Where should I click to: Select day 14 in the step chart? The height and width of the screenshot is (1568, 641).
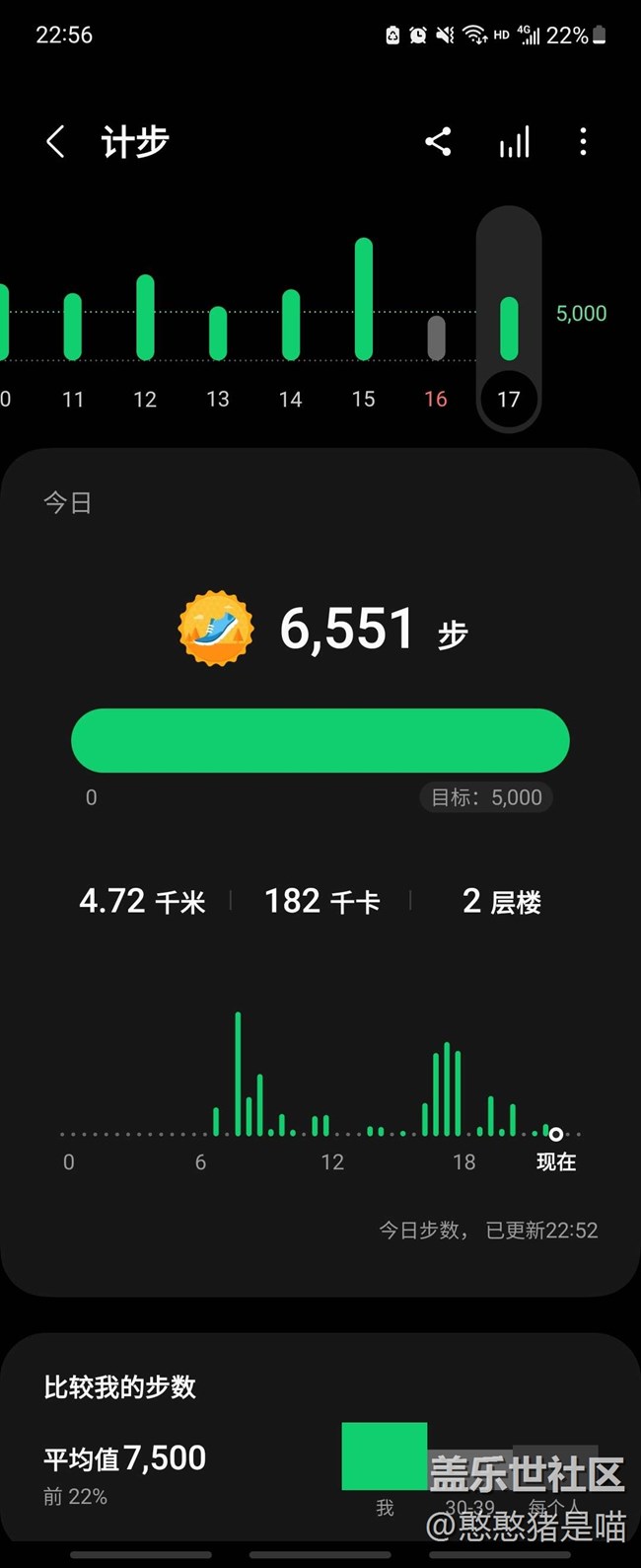pyautogui.click(x=291, y=328)
